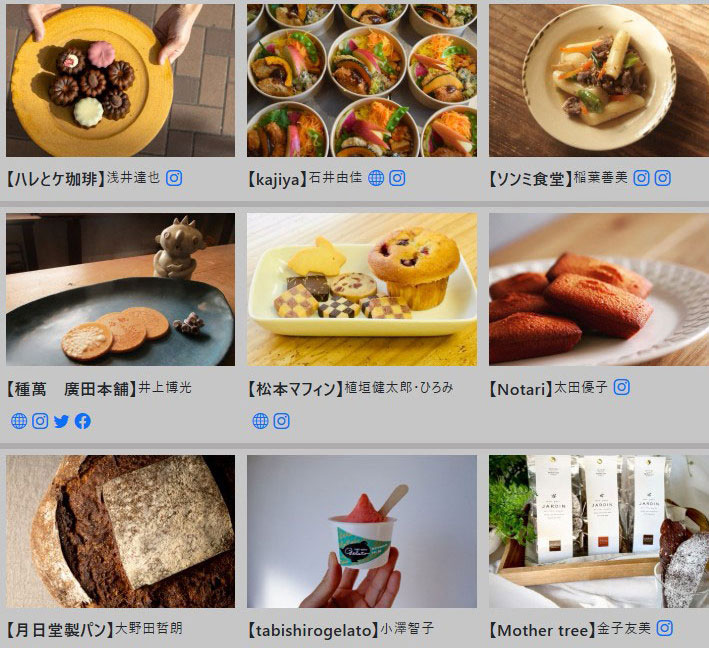709x648 pixels.
Task: Open ソンミ食堂's Instagram icon
Action: [x=642, y=178]
